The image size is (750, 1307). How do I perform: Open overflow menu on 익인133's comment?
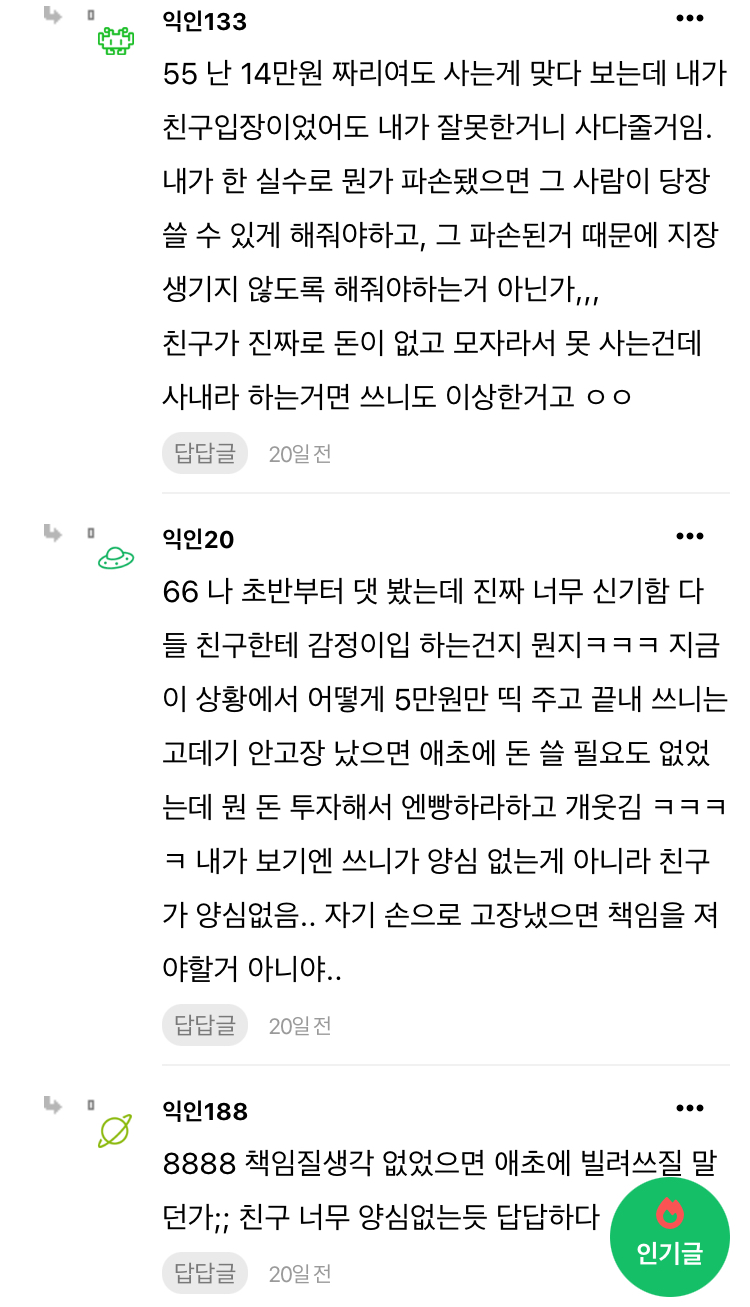[x=690, y=19]
